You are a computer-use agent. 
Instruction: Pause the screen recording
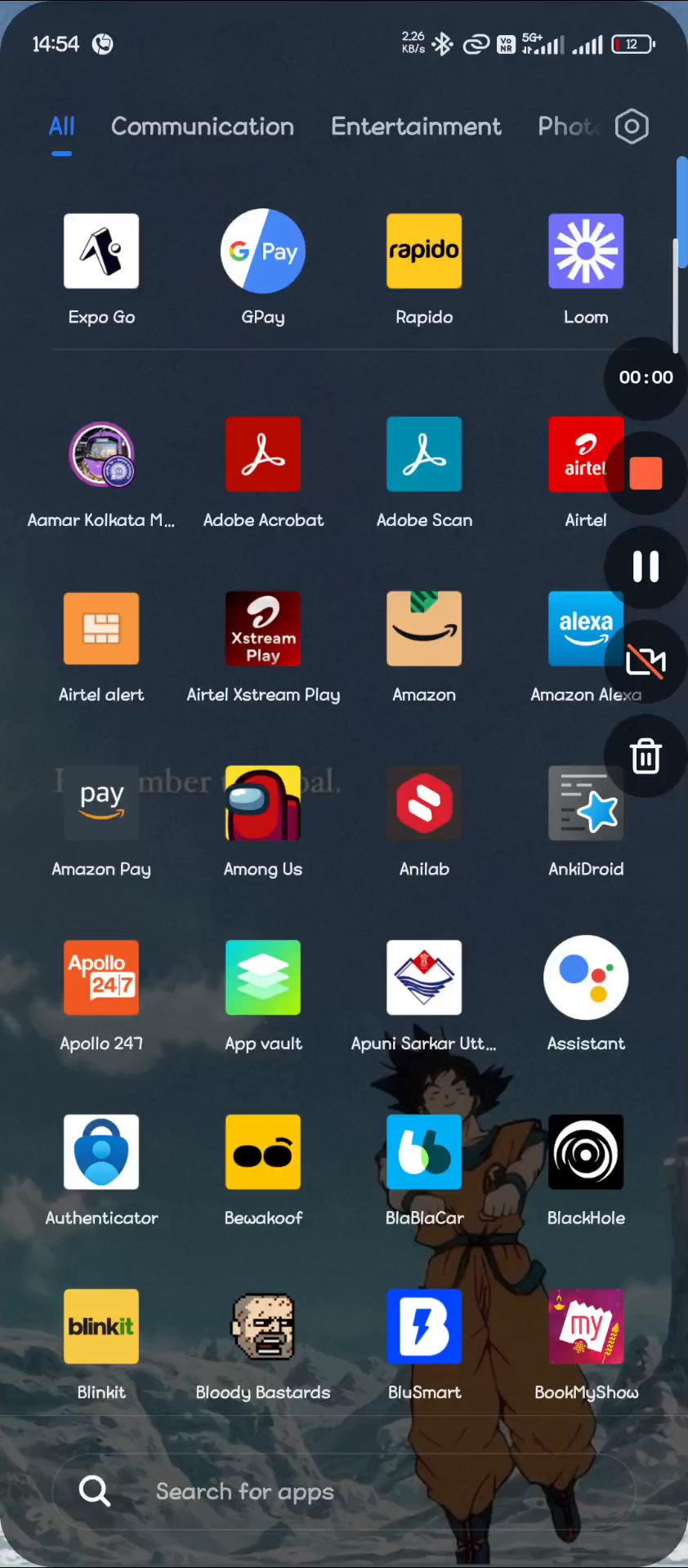tap(646, 567)
